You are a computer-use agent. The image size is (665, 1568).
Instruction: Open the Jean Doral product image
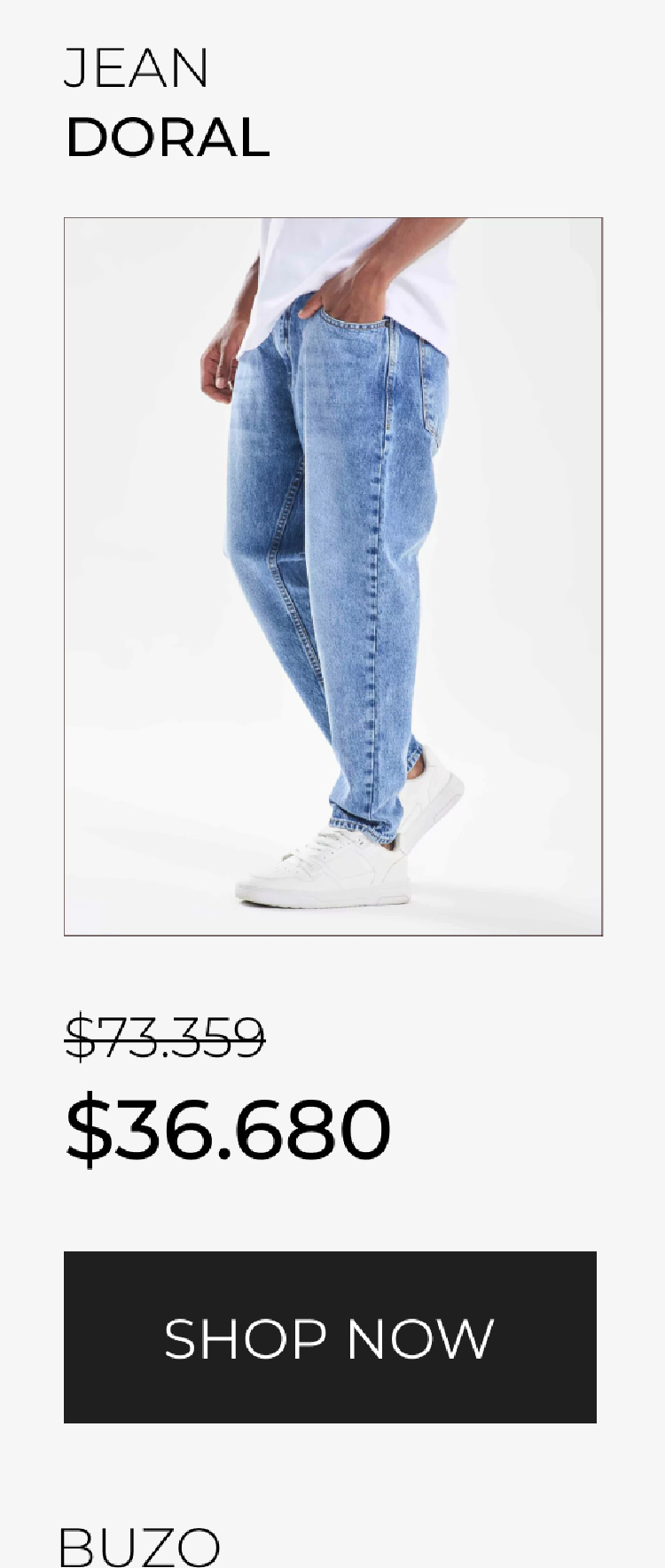332,576
